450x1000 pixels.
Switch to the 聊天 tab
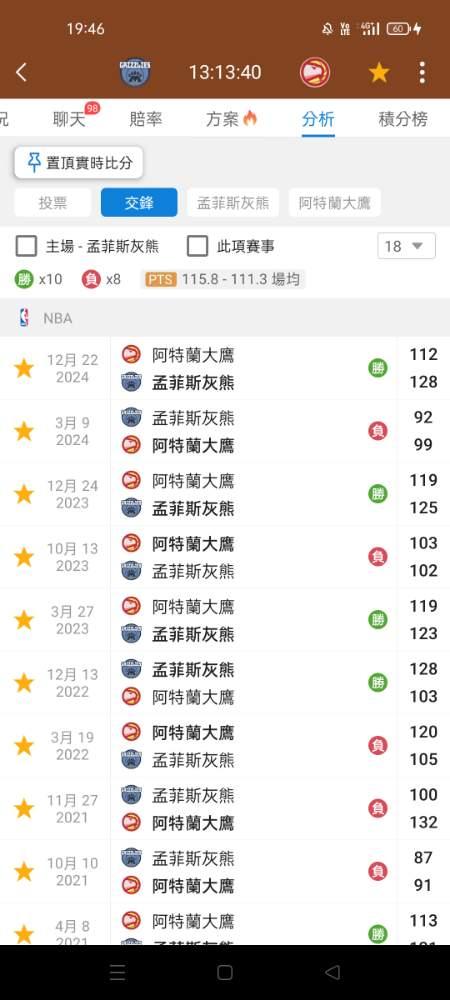pyautogui.click(x=69, y=119)
